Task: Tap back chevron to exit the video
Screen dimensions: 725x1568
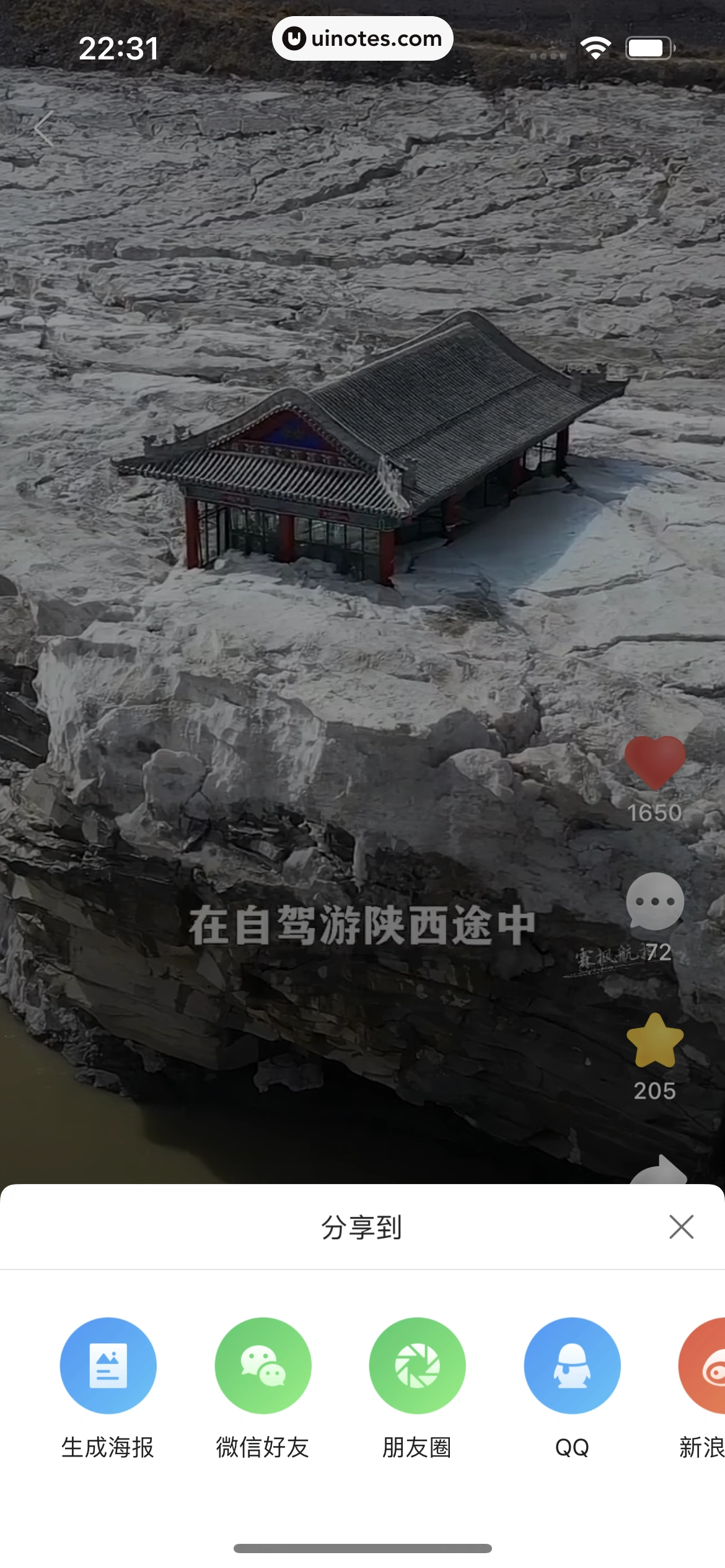Action: point(43,128)
